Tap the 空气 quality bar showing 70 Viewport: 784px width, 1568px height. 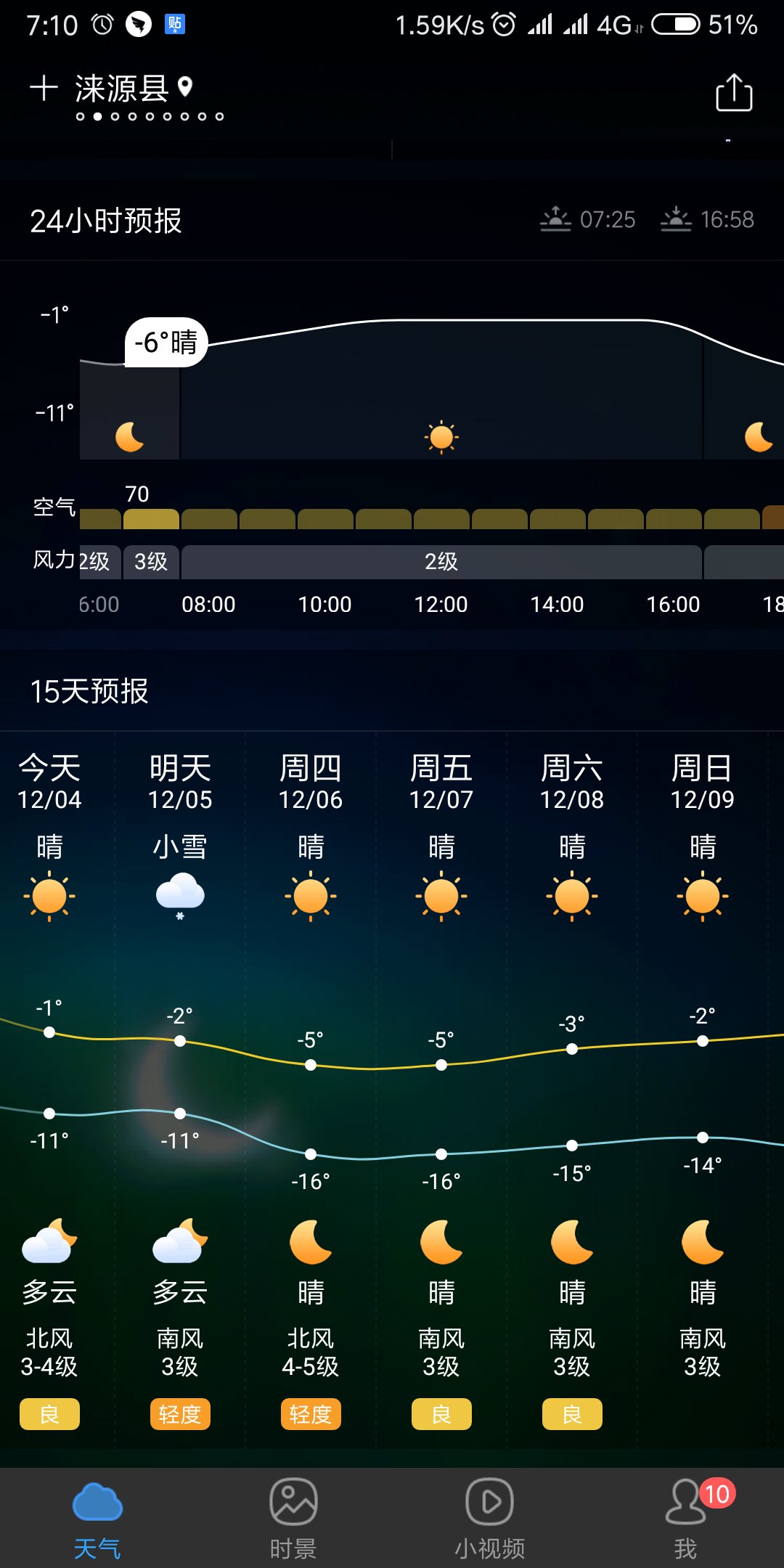click(x=151, y=518)
